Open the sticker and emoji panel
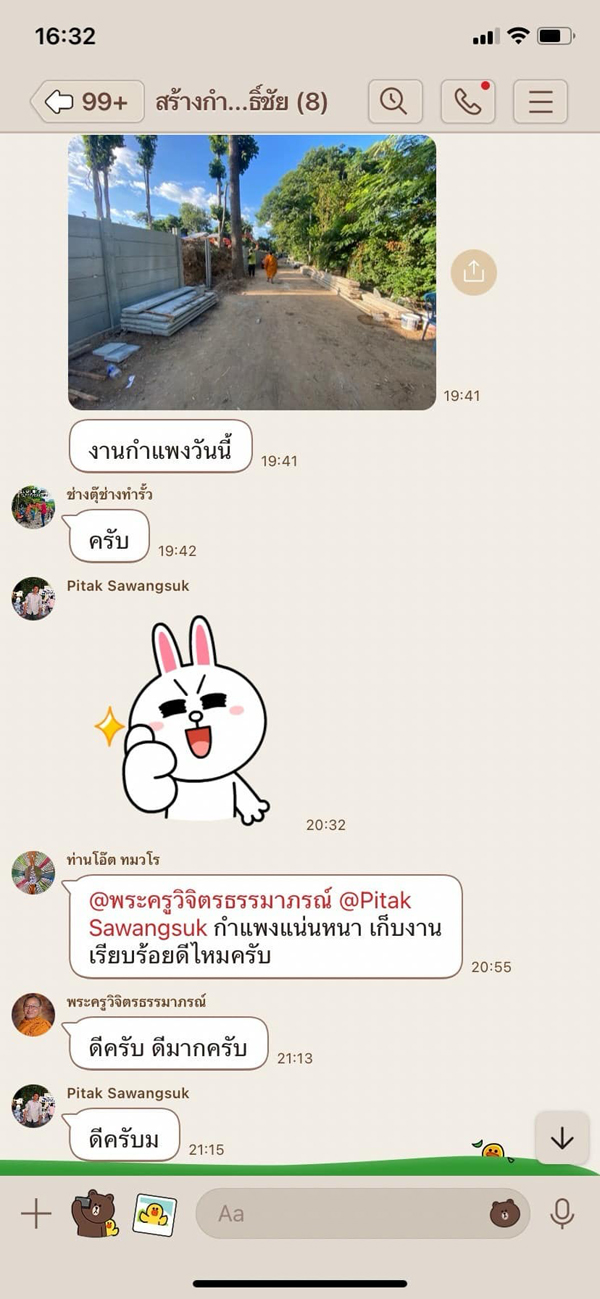The height and width of the screenshot is (1299, 600). [504, 1214]
